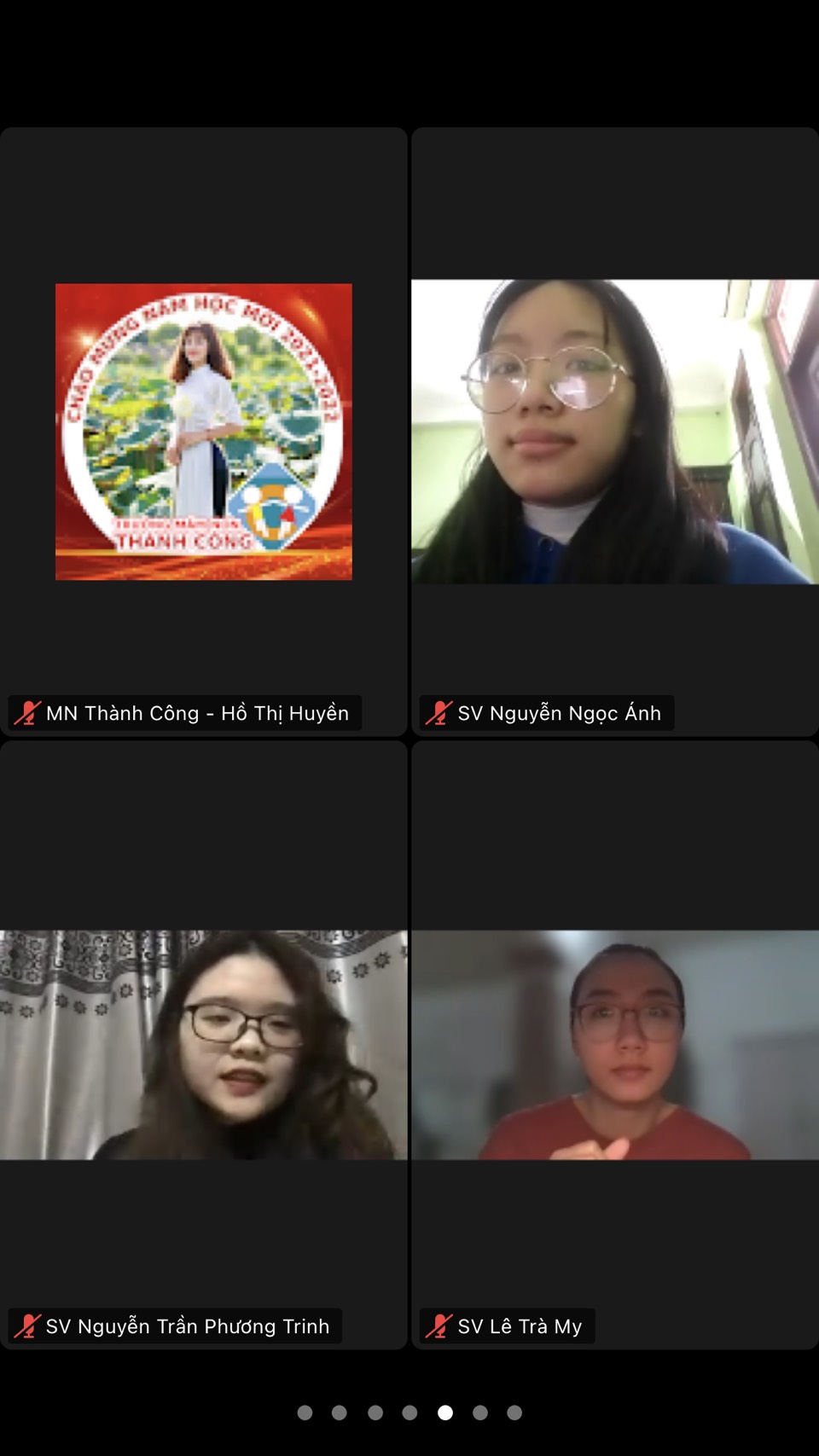Tap the page indicator dots
This screenshot has height=1456, width=819.
coord(409,1412)
